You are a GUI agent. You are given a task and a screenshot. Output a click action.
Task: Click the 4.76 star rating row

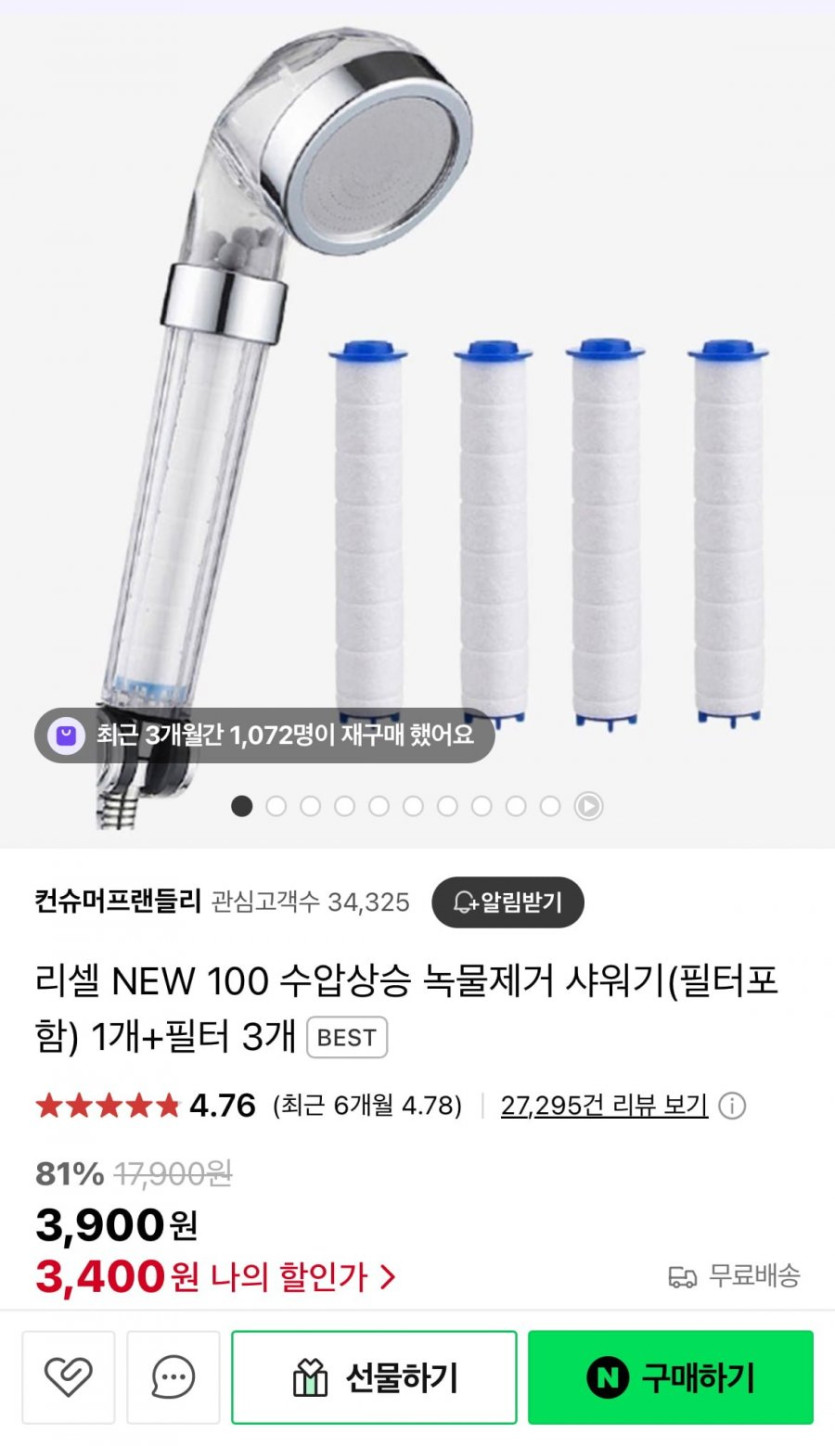tap(150, 1107)
